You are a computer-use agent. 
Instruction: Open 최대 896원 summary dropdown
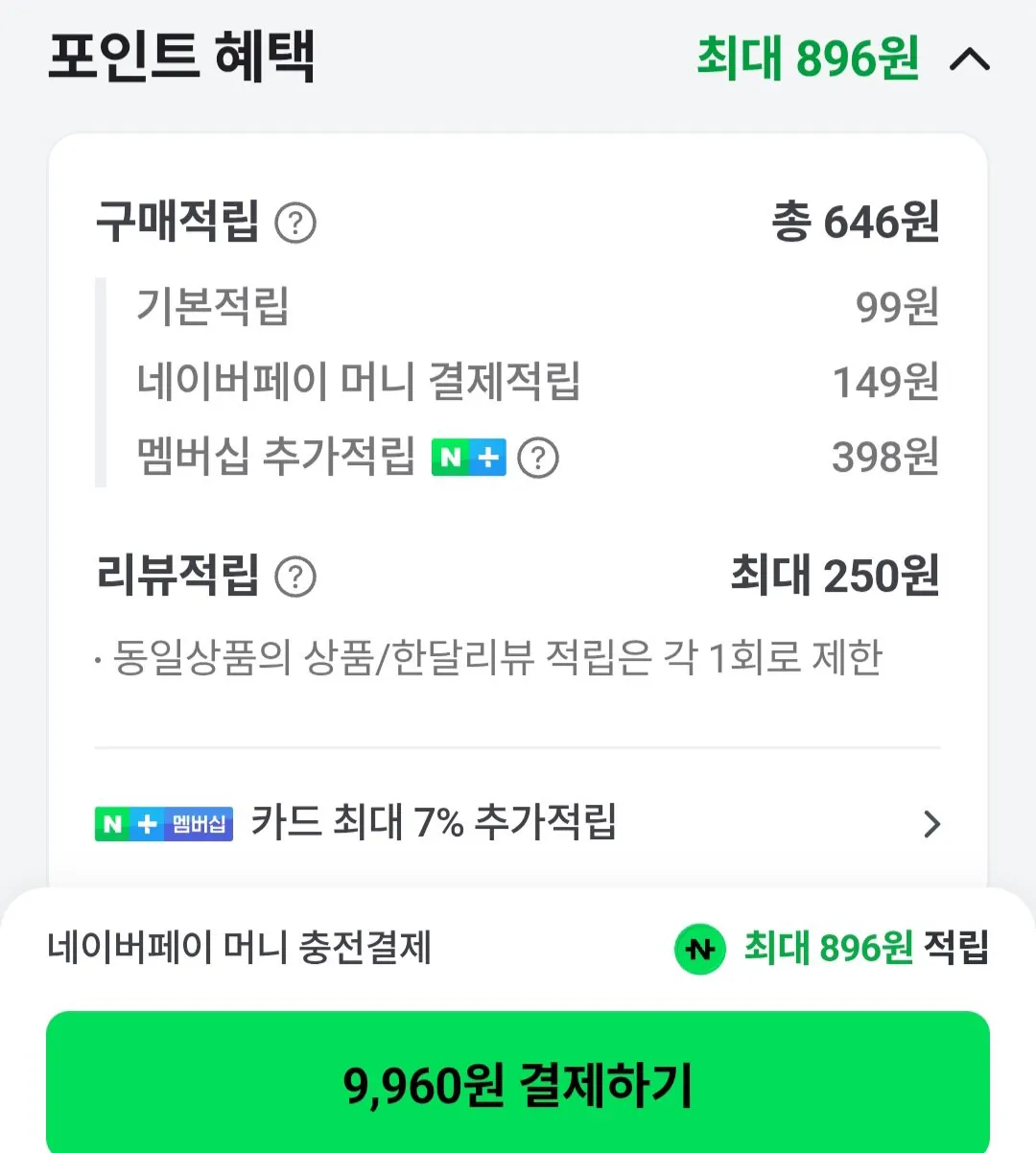pyautogui.click(x=807, y=60)
